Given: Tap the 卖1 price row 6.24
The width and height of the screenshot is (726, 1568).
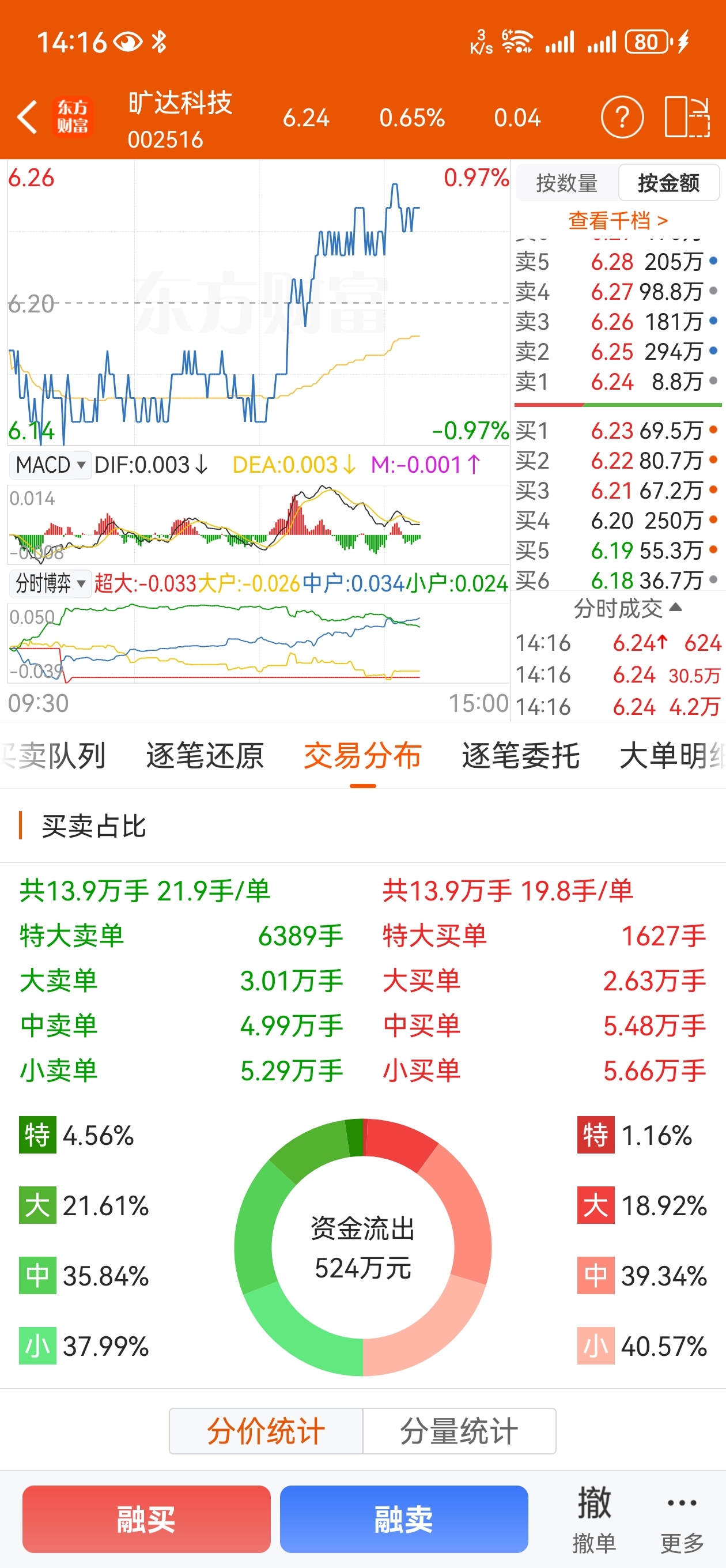Looking at the screenshot, I should [617, 382].
